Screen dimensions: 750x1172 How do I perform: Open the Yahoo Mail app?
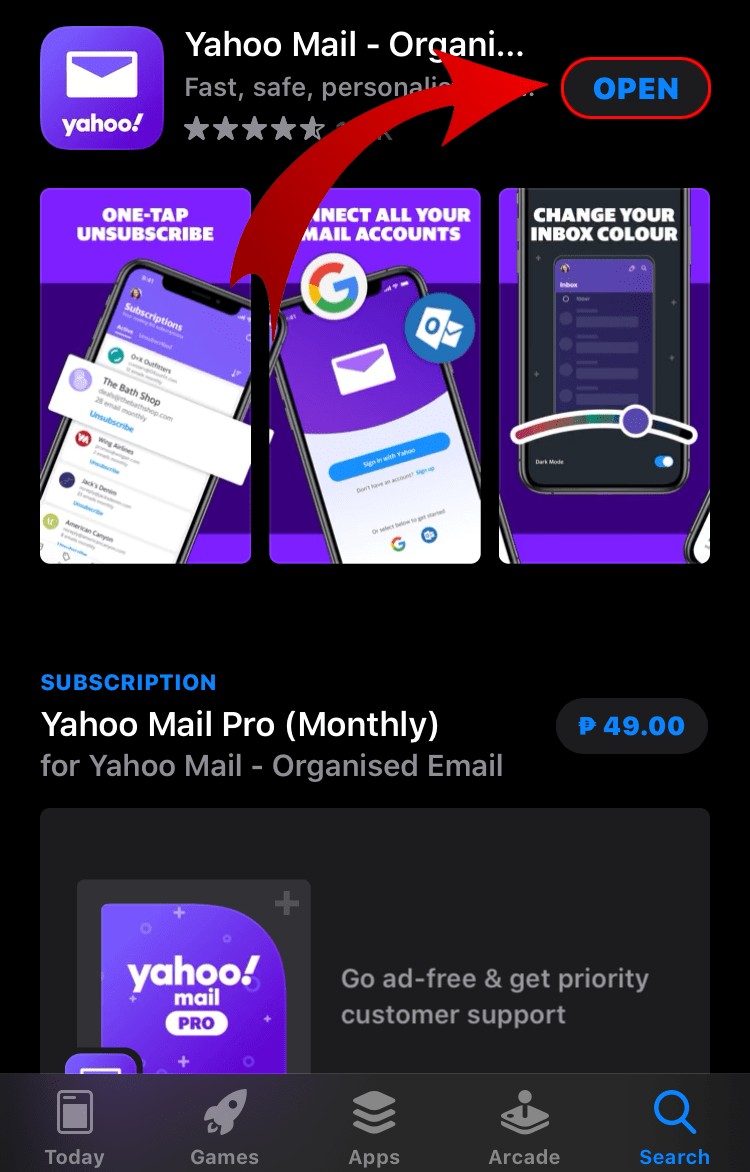click(636, 89)
